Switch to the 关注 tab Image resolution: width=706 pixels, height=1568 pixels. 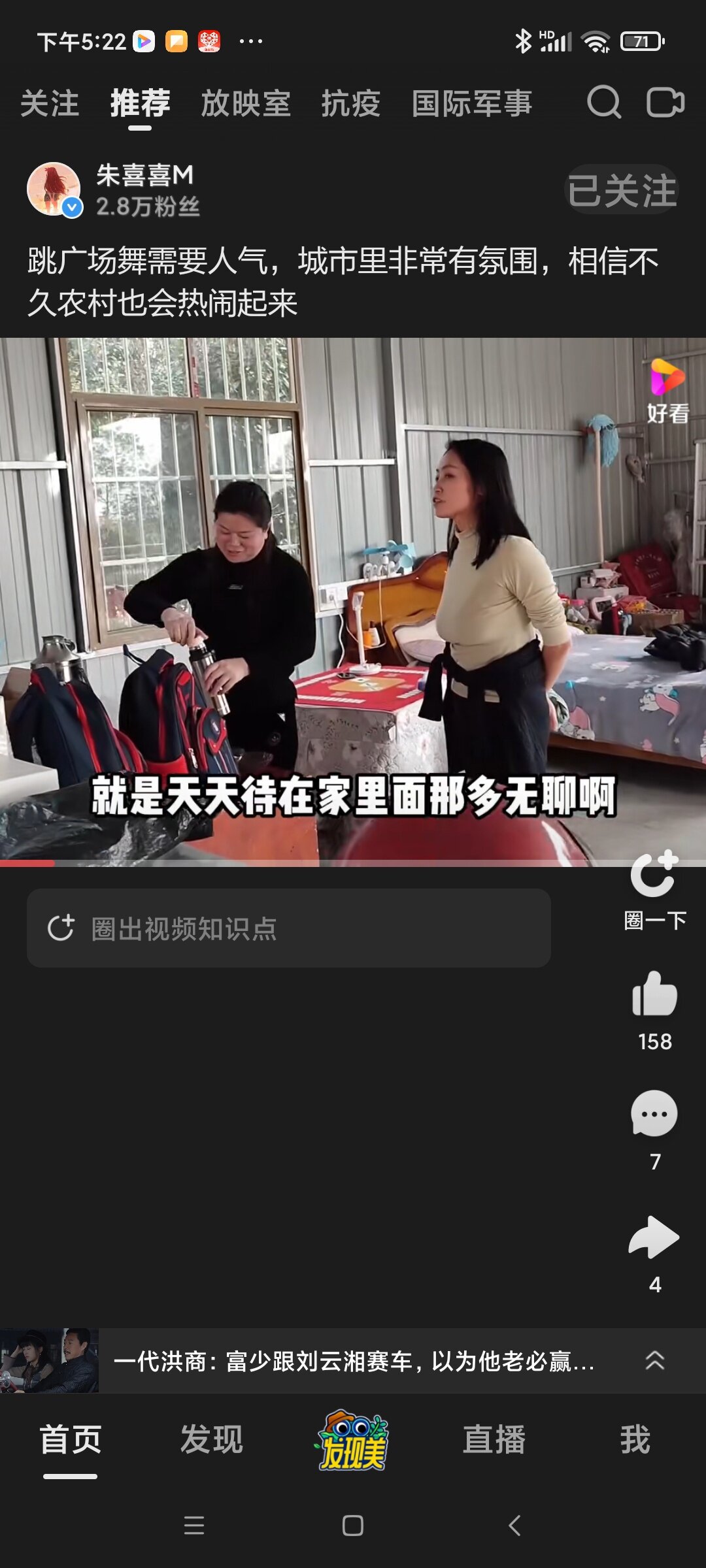pos(50,104)
